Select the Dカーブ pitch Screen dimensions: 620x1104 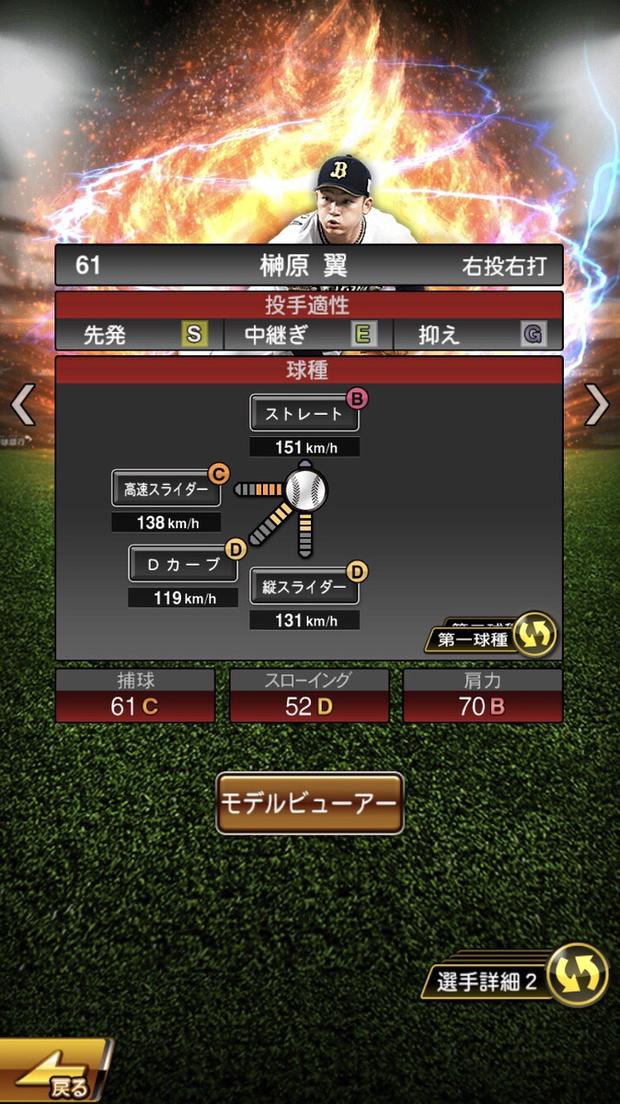[183, 564]
